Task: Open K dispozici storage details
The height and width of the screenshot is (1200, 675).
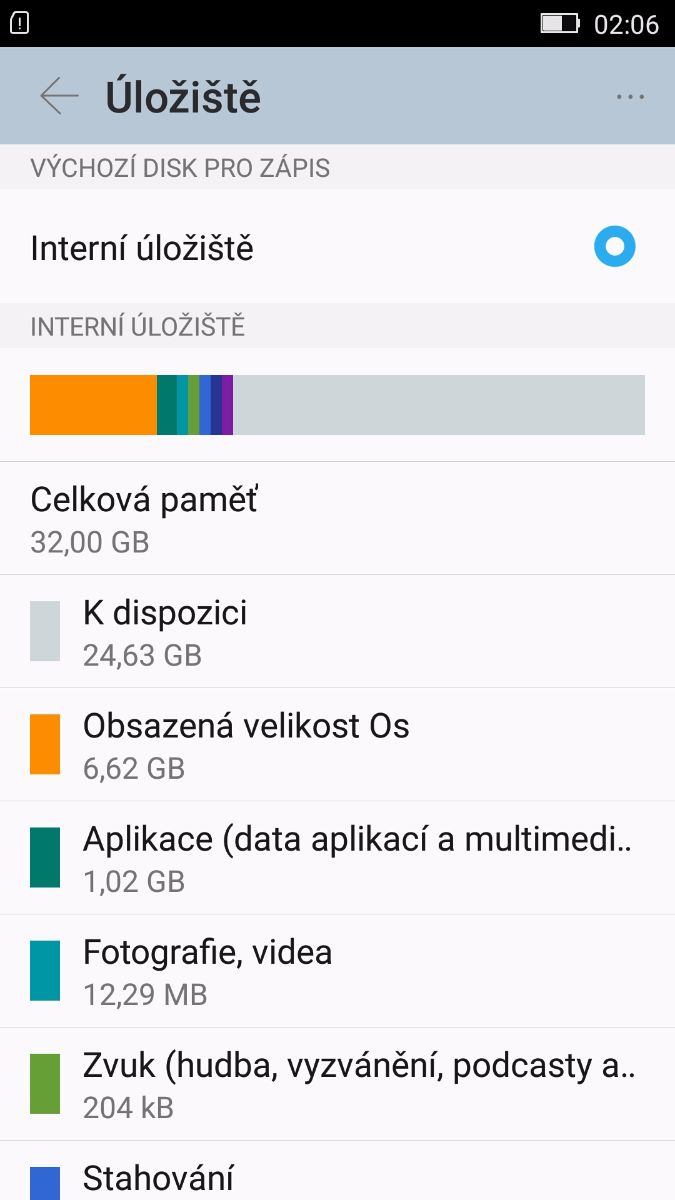Action: click(337, 631)
